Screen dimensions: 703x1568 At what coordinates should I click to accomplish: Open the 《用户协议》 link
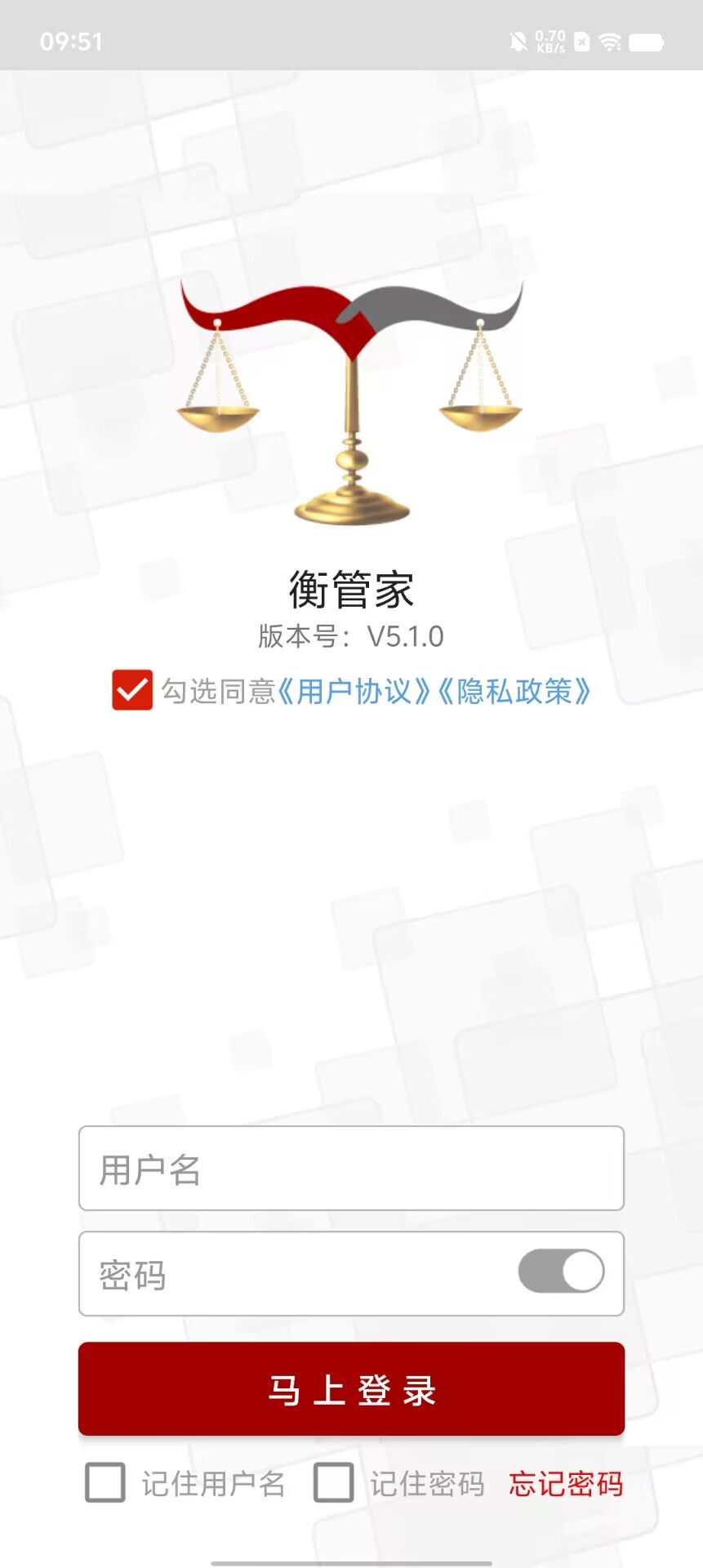[x=354, y=691]
